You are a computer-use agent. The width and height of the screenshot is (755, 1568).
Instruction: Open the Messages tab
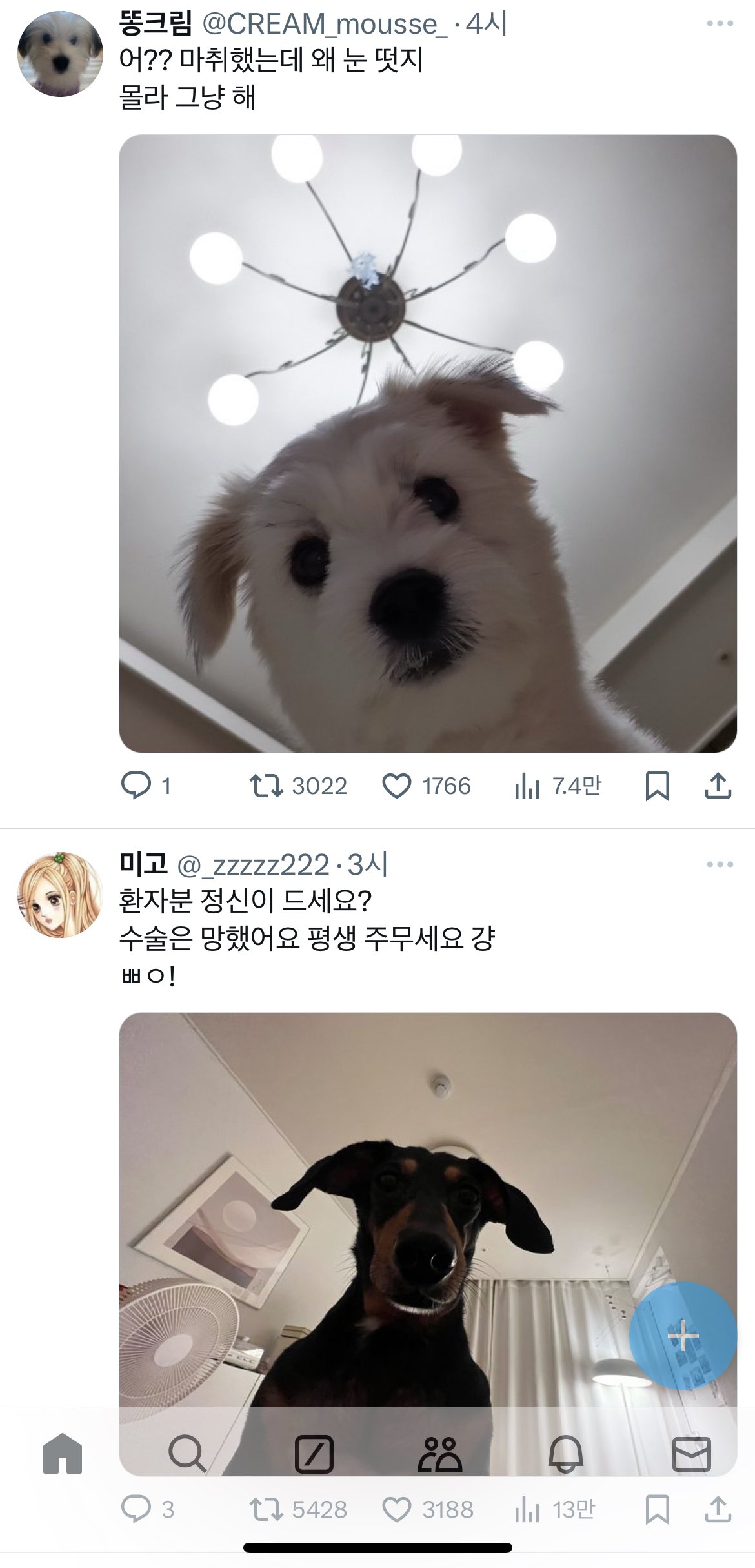click(x=691, y=1453)
